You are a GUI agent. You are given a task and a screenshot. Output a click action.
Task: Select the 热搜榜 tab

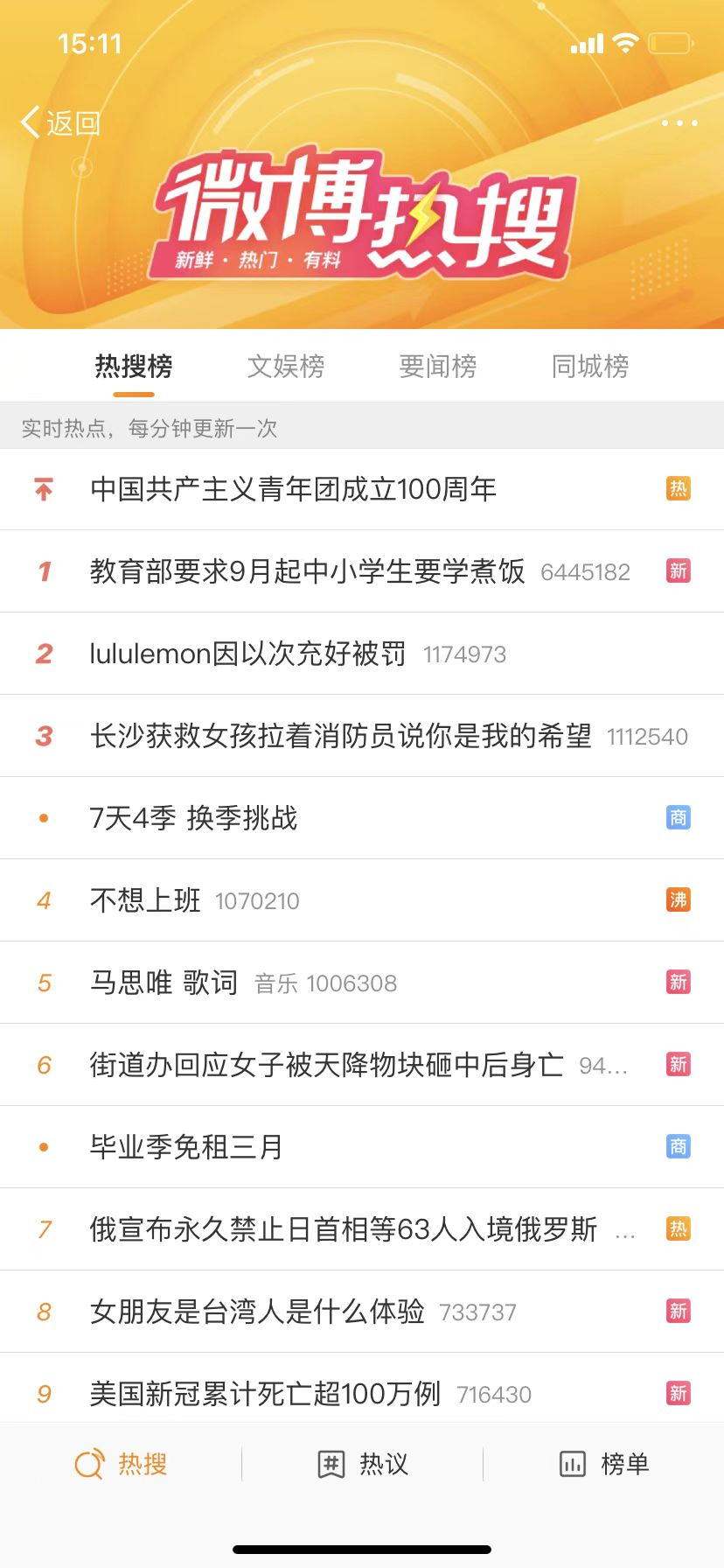pyautogui.click(x=134, y=366)
